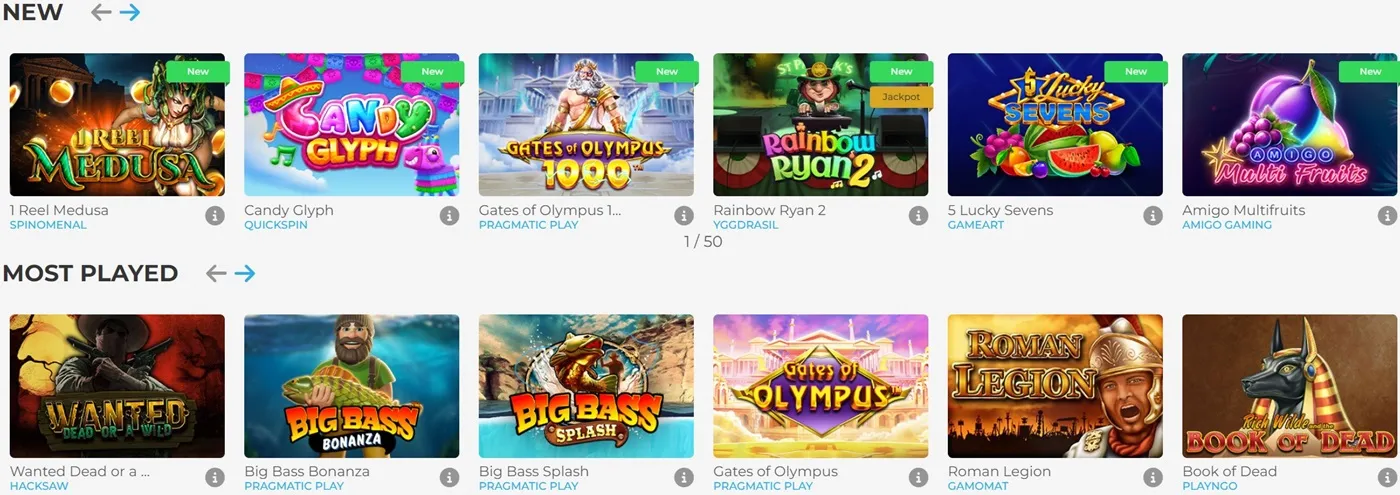Open the 1 Reel Medusa game

(x=117, y=125)
